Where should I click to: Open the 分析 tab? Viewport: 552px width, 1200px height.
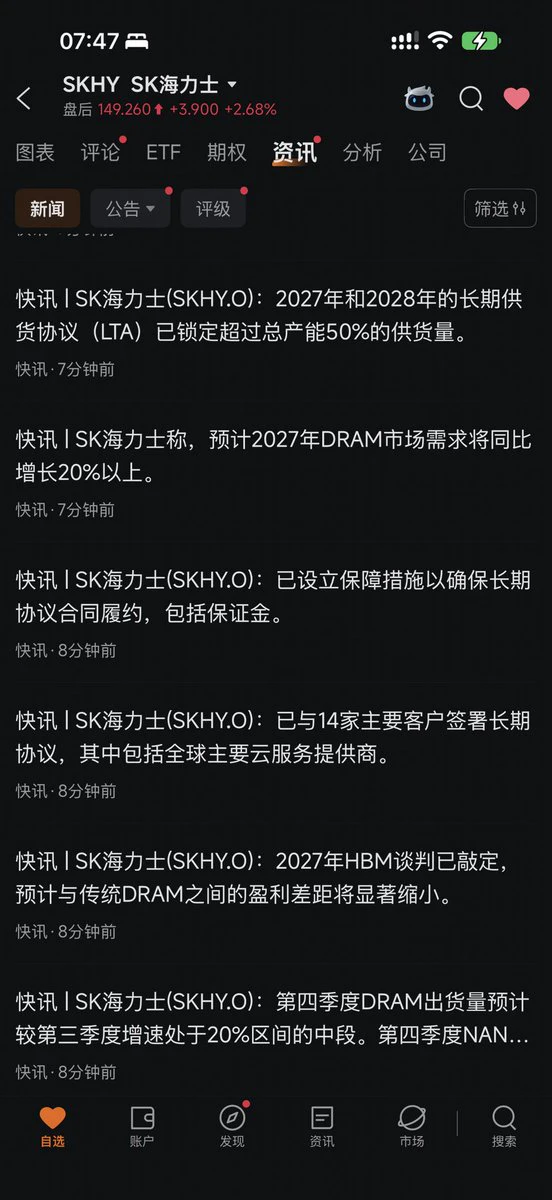(362, 152)
